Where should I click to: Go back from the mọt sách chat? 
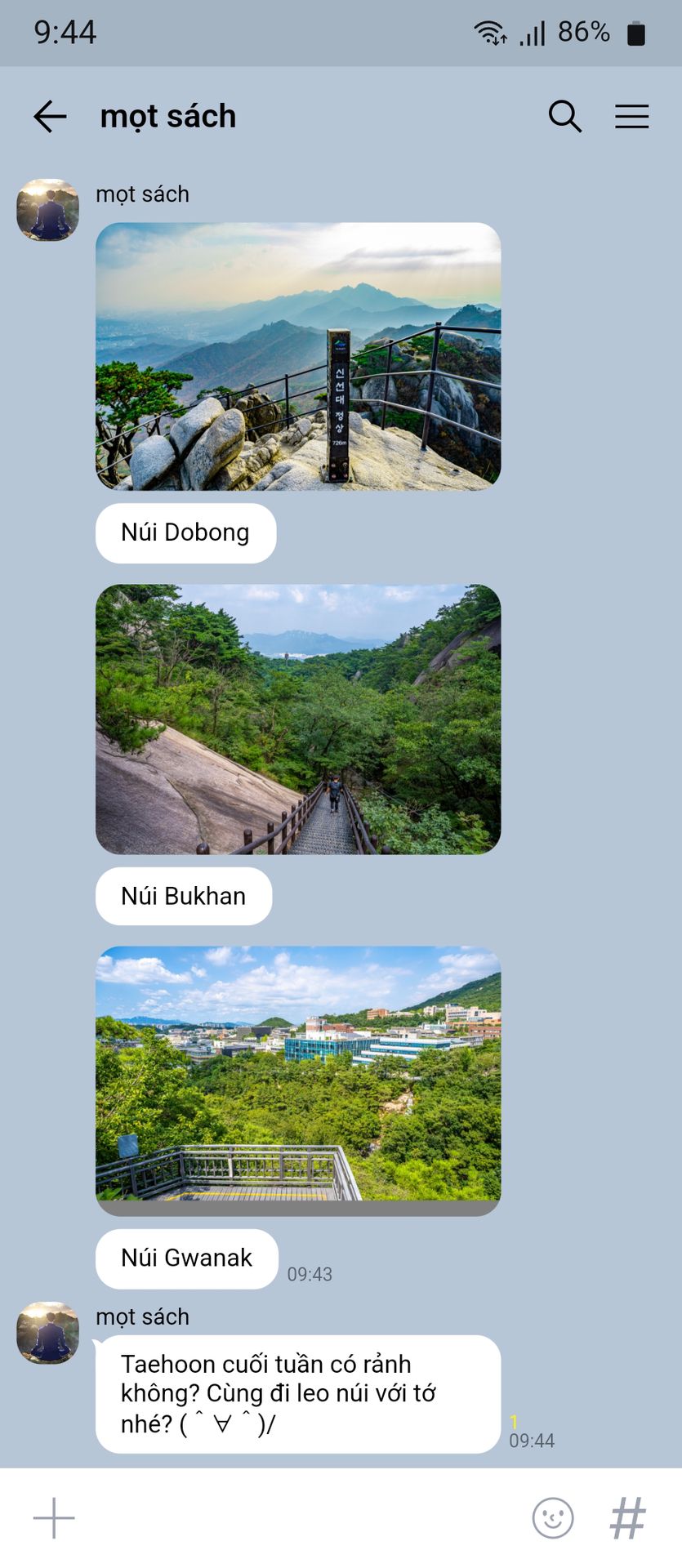pyautogui.click(x=50, y=116)
